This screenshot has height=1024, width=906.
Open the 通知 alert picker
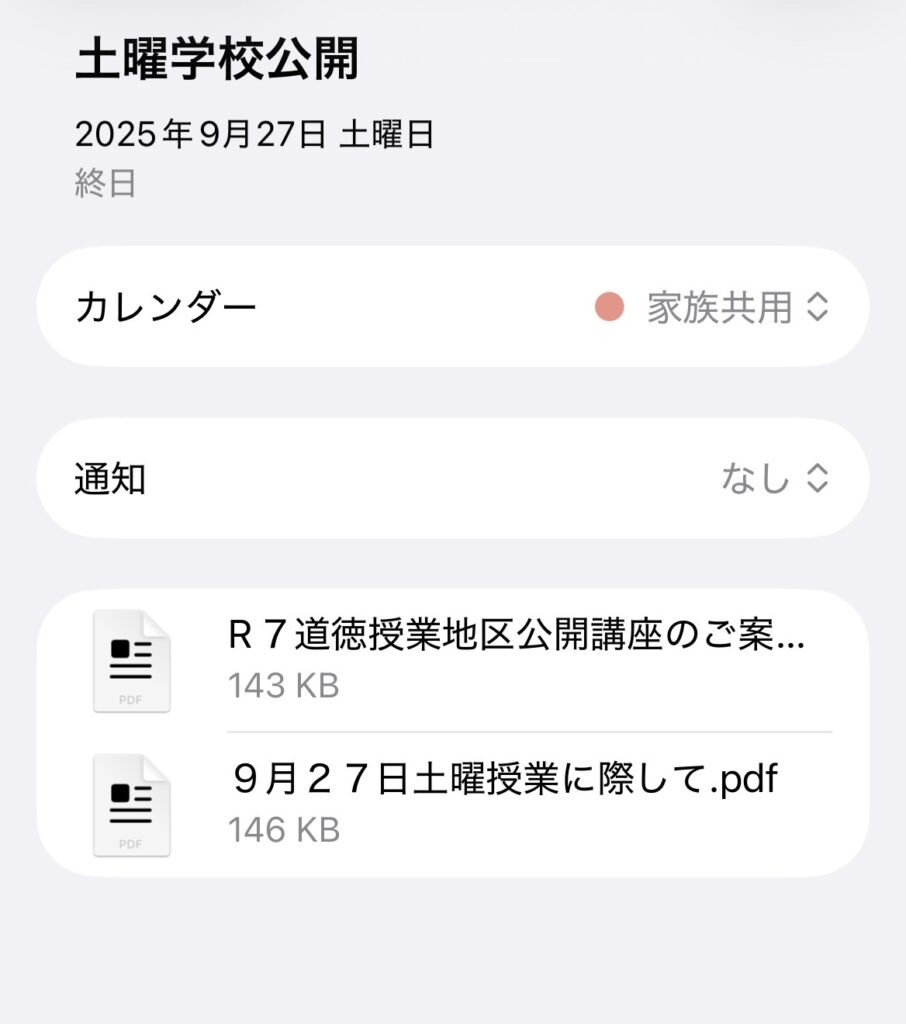tap(775, 479)
